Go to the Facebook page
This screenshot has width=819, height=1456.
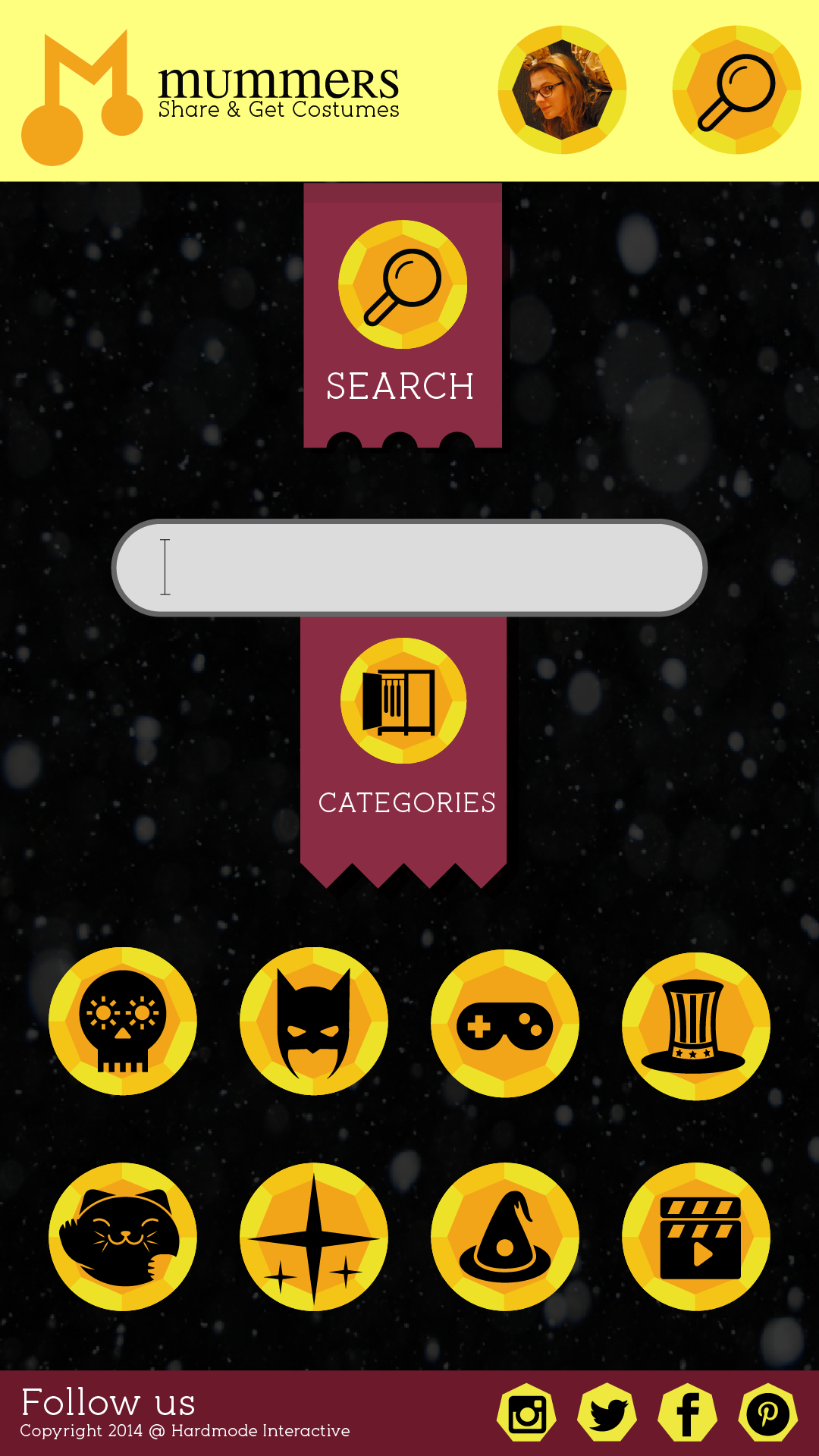point(688,1414)
